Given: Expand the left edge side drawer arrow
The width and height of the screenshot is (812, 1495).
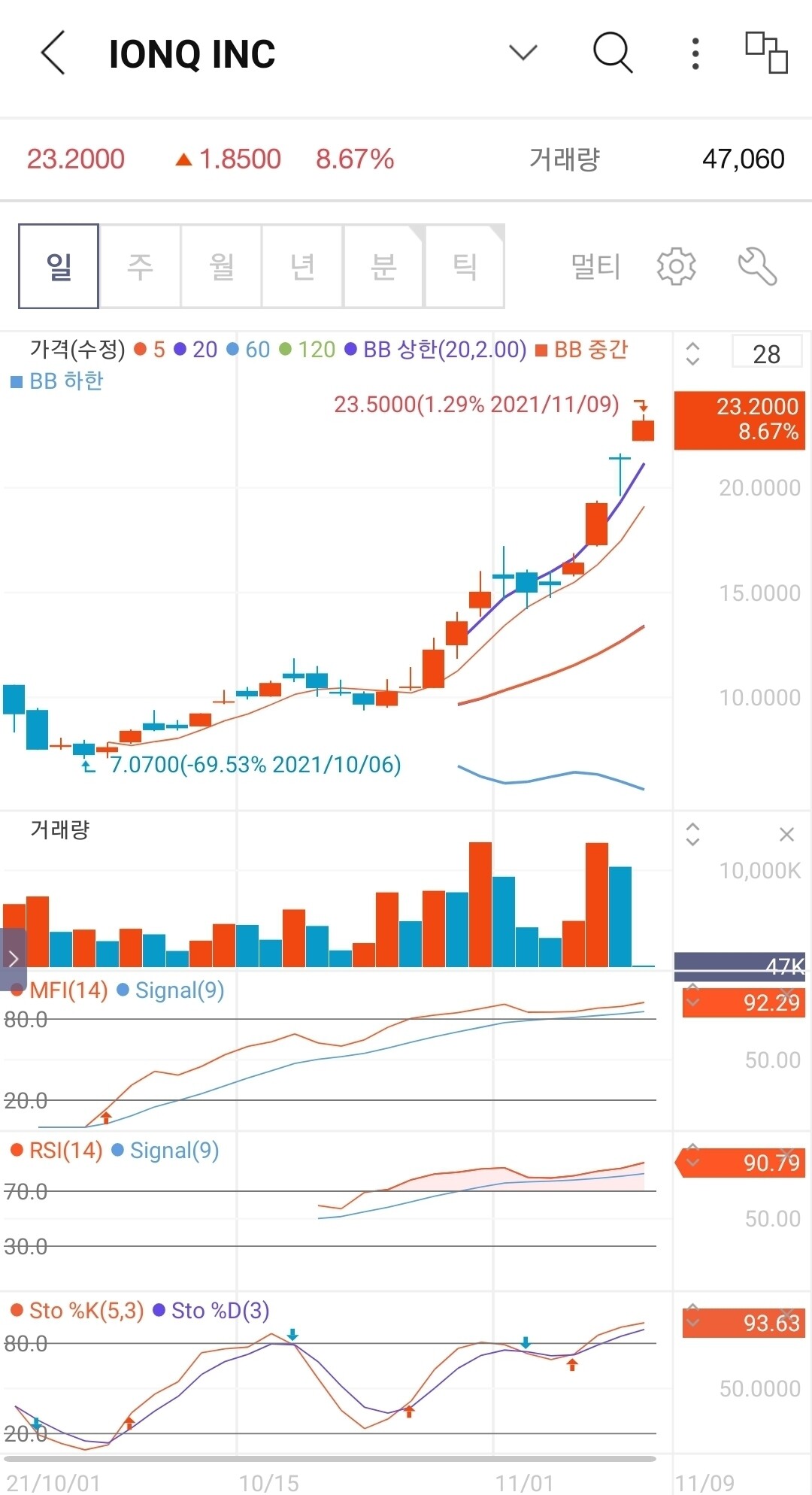Looking at the screenshot, I should click(x=13, y=958).
